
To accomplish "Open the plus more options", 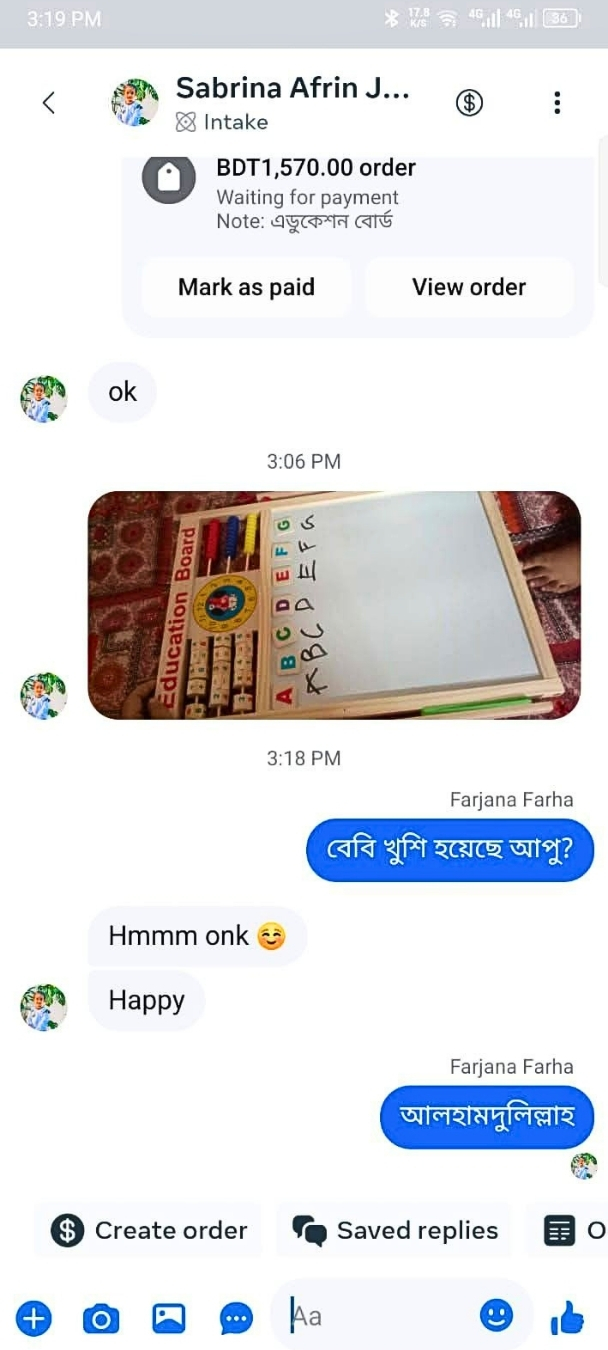I will click(x=33, y=1319).
